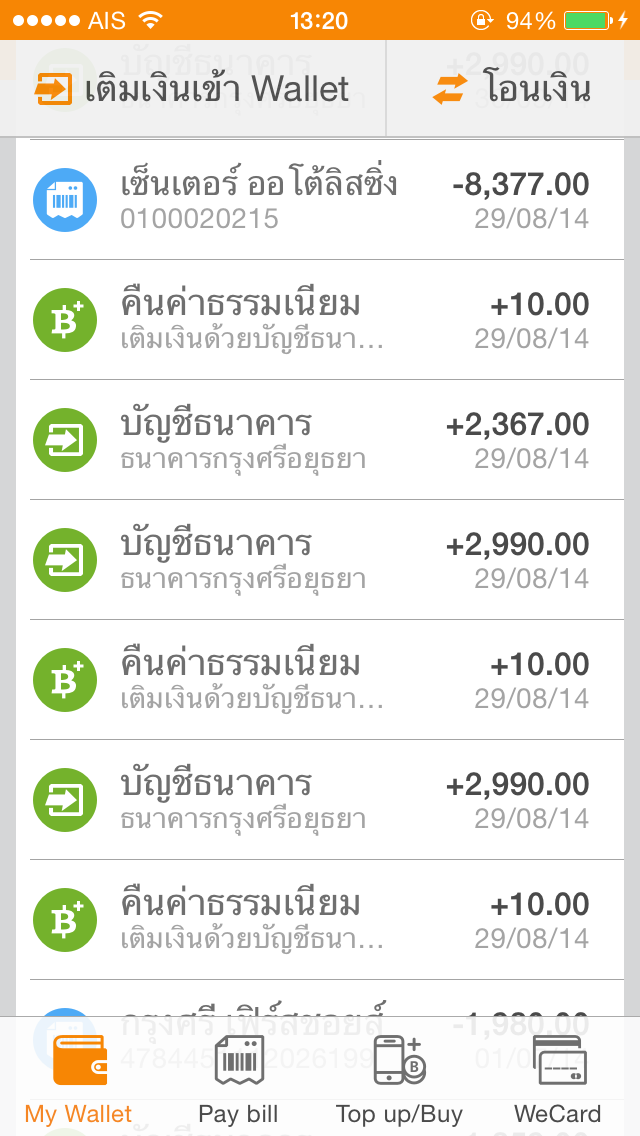This screenshot has height=1136, width=640.
Task: Open the เซ็นเตอร์ ออโต้ลิสซิ่ง -8,377.00 transaction
Action: coord(320,200)
